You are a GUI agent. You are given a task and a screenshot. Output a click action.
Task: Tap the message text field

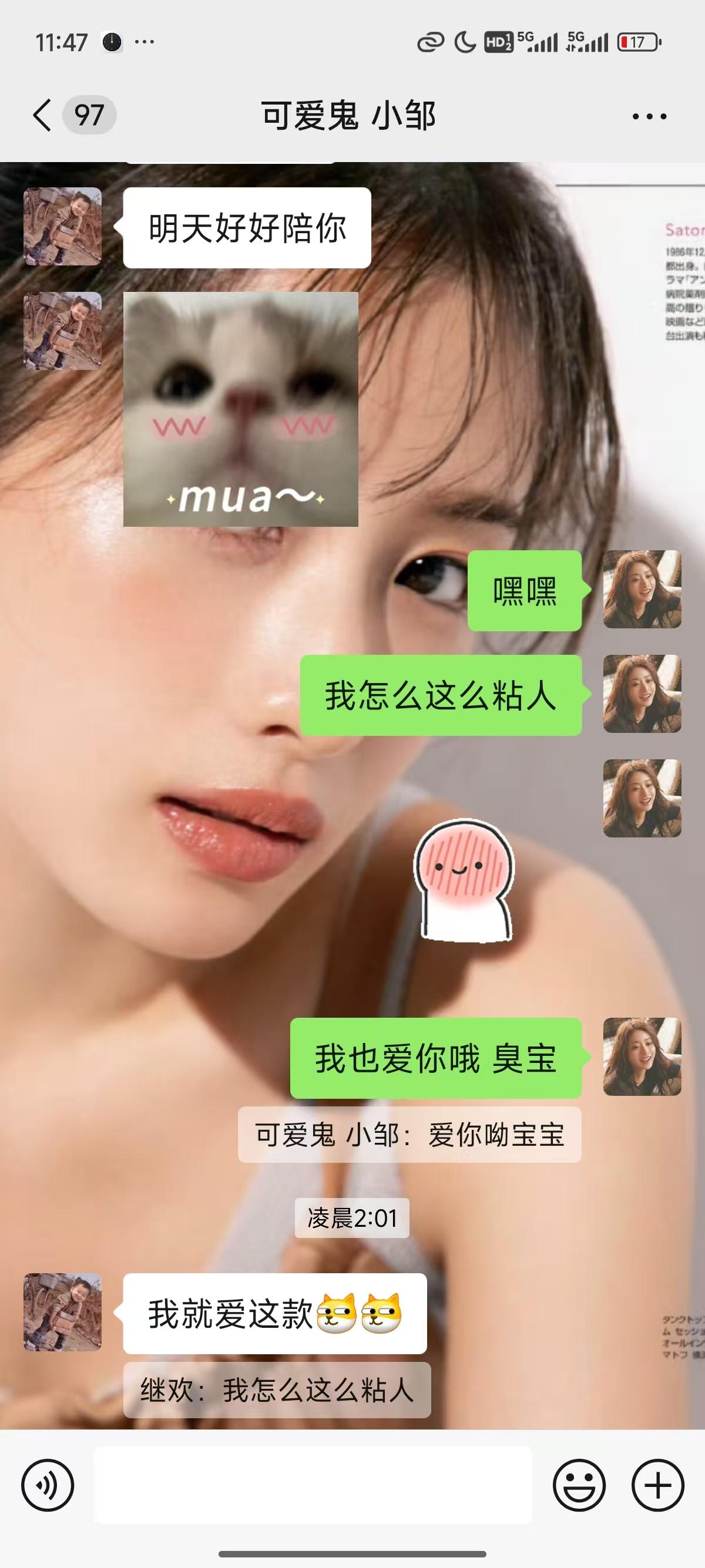(x=313, y=1485)
